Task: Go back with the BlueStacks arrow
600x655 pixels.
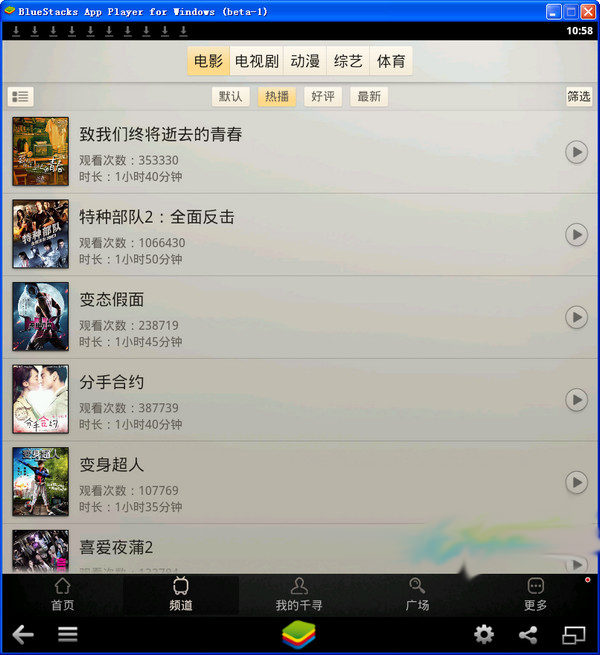Action: coord(22,634)
